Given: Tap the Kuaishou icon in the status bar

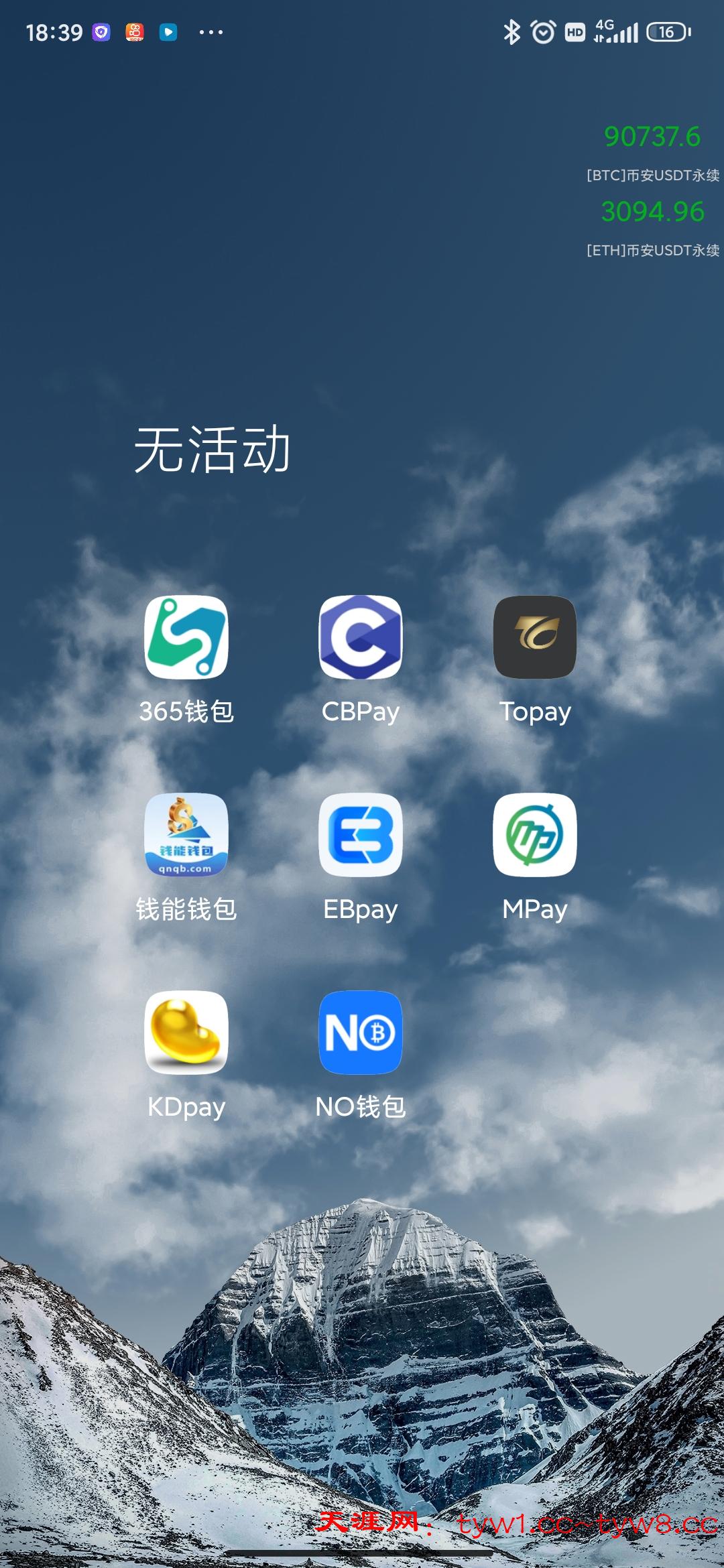Looking at the screenshot, I should 134,31.
